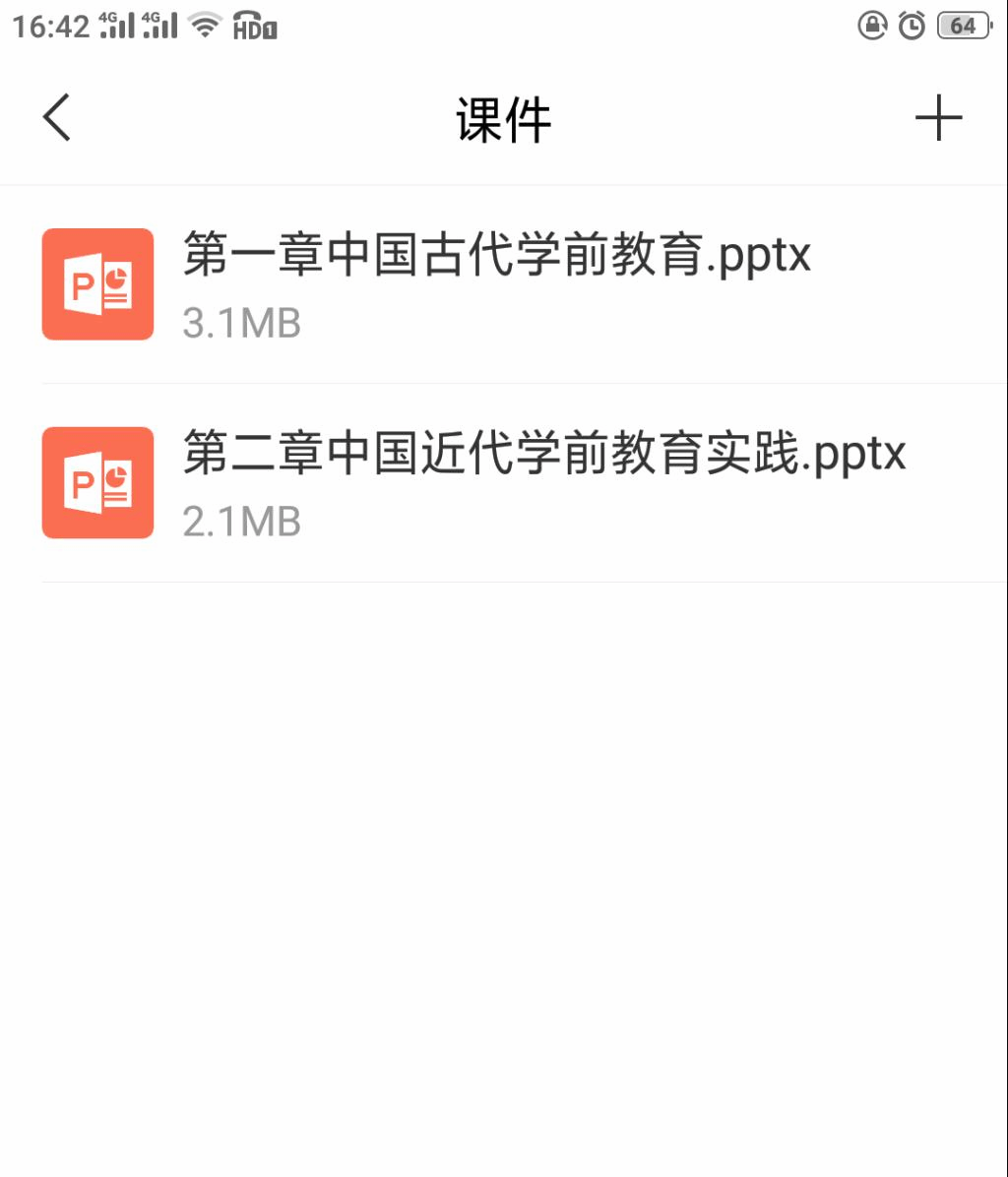1008x1177 pixels.
Task: Add a new courseware file
Action: (937, 119)
